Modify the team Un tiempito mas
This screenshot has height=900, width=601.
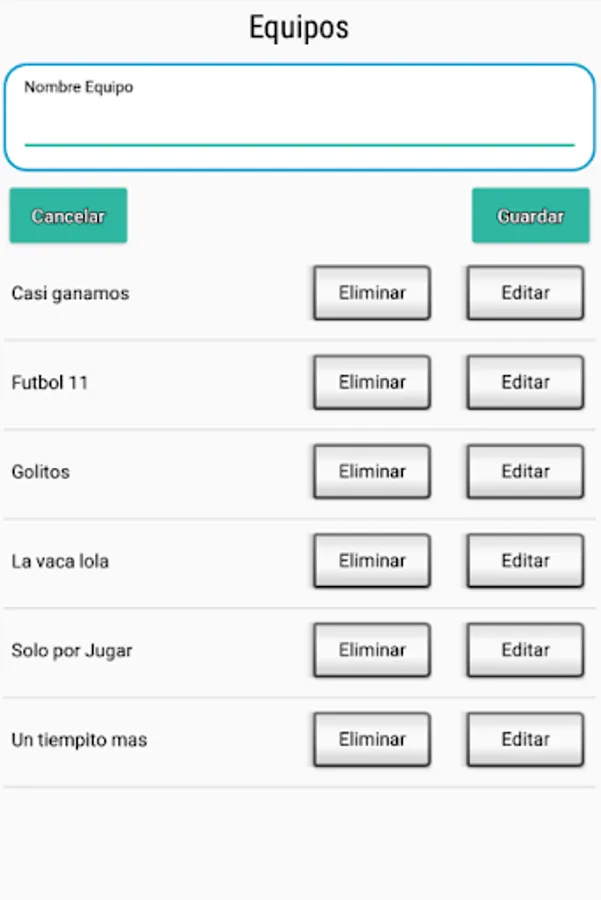[x=525, y=740]
